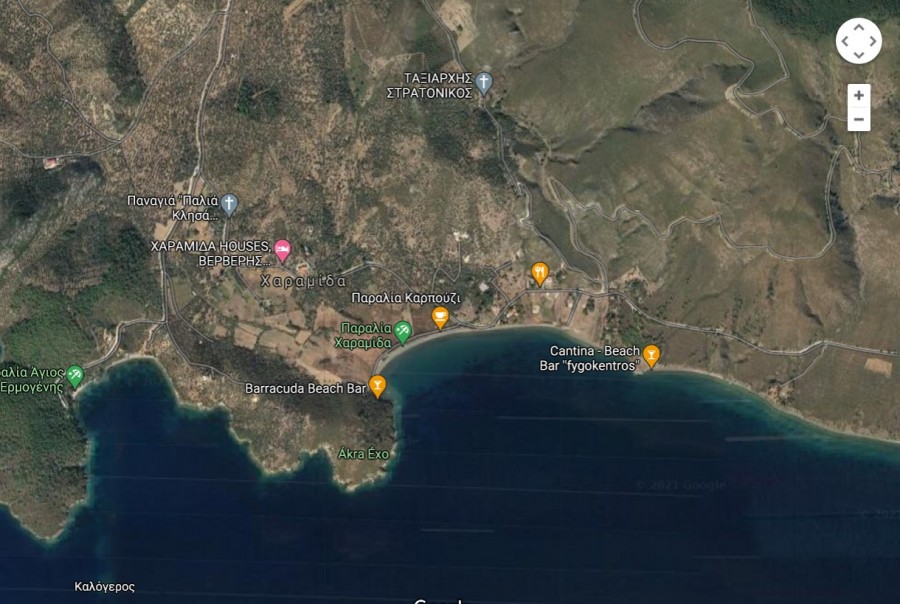The width and height of the screenshot is (900, 604).
Task: Open the Παναγιά Παλιά Κλησά church marker
Action: (x=229, y=205)
